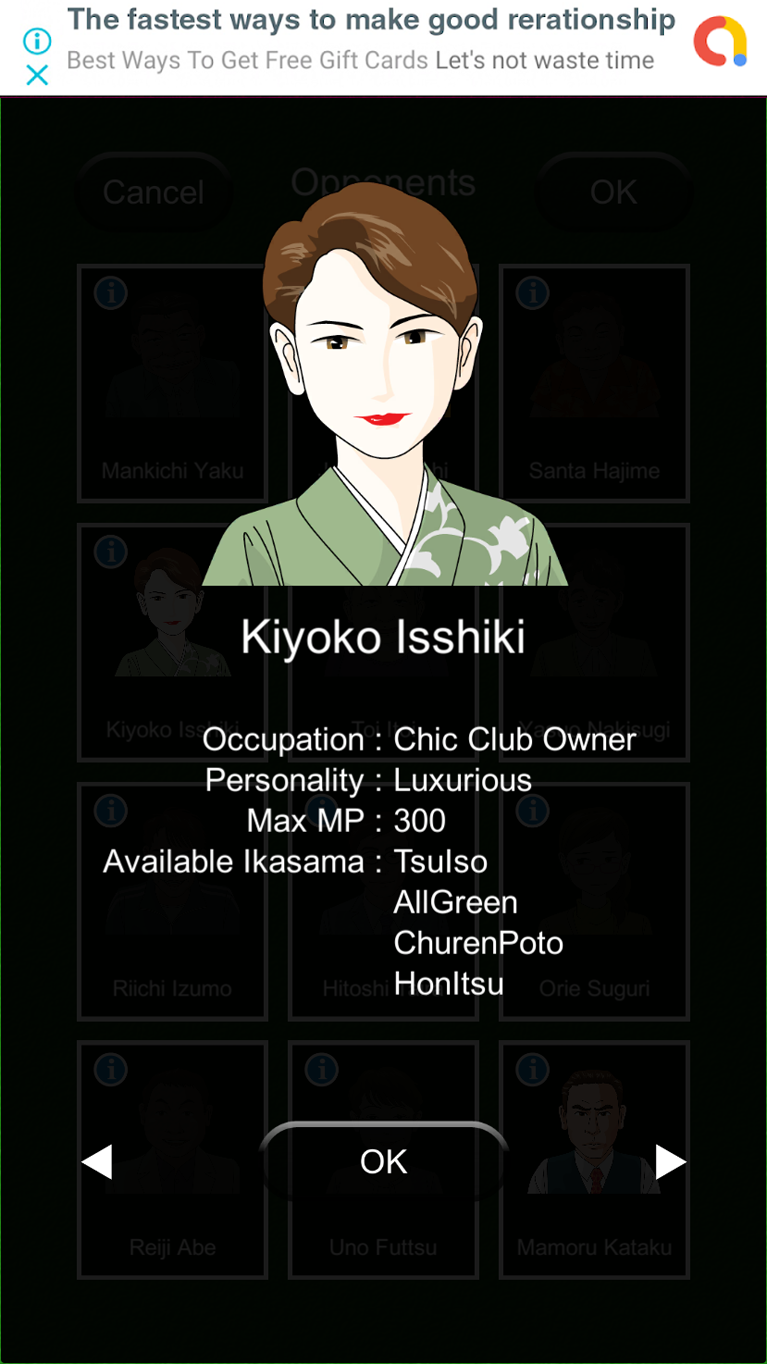Open the fastest ways ad banner
This screenshot has width=767, height=1364.
point(370,40)
